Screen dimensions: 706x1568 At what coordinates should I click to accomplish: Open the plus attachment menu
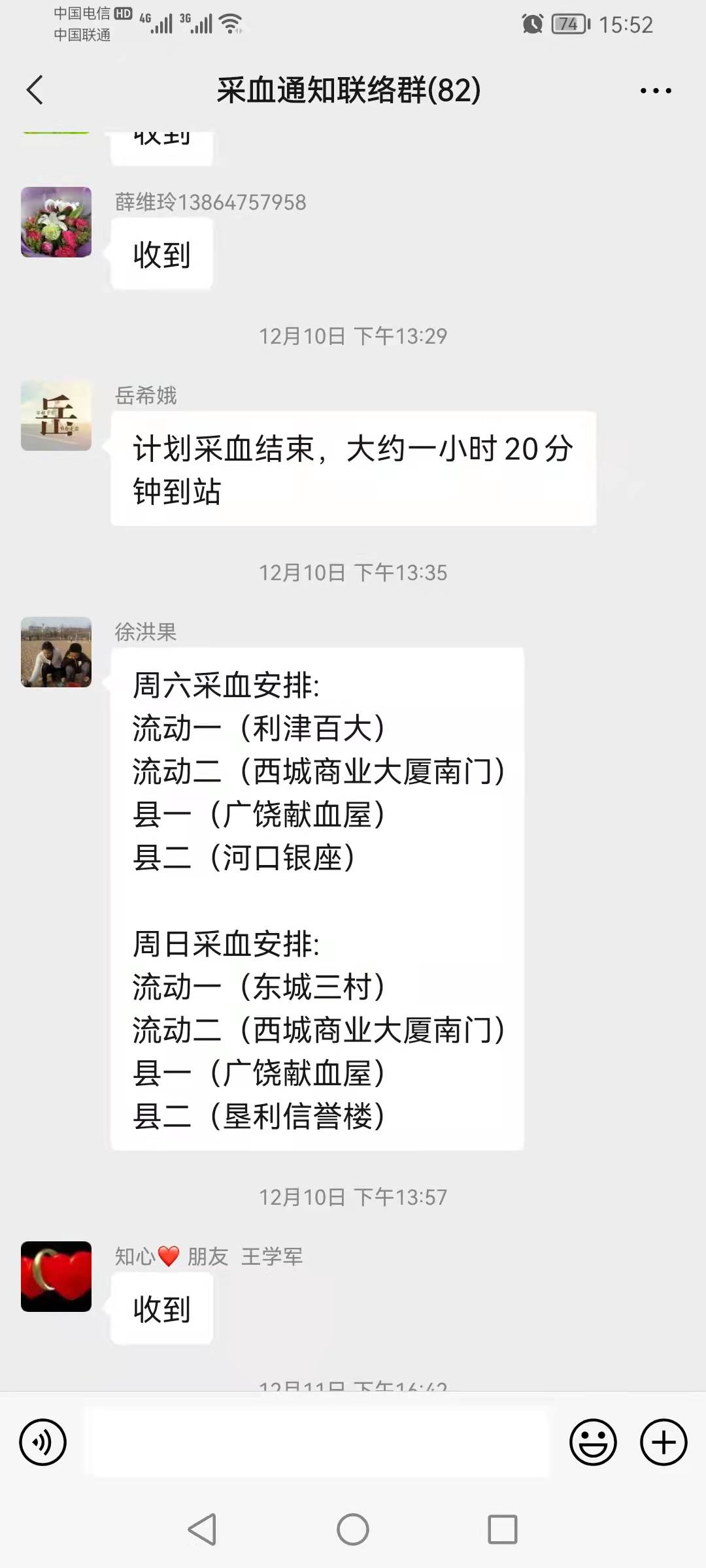click(x=664, y=1442)
